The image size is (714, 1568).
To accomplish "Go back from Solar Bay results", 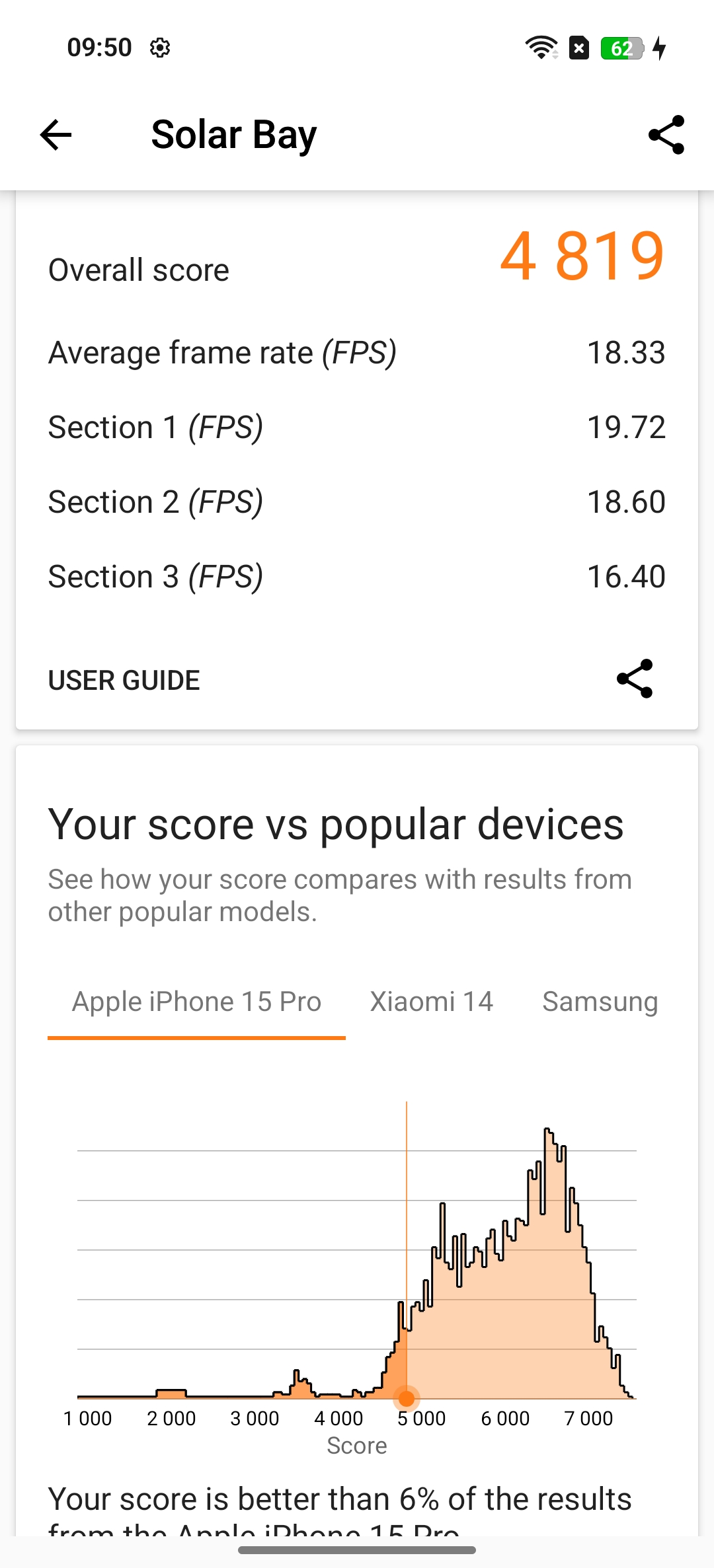I will click(56, 135).
